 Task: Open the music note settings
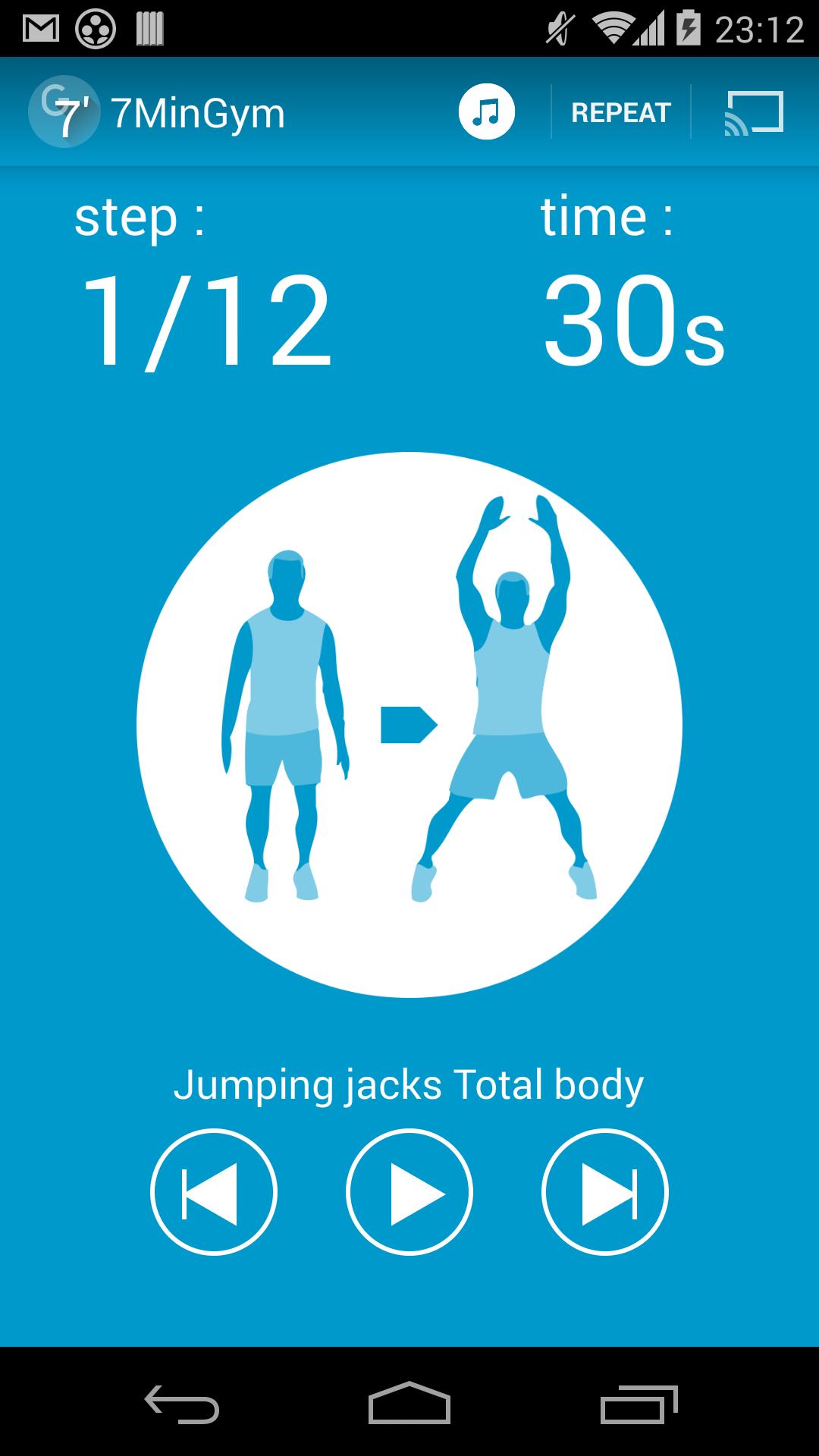click(486, 112)
